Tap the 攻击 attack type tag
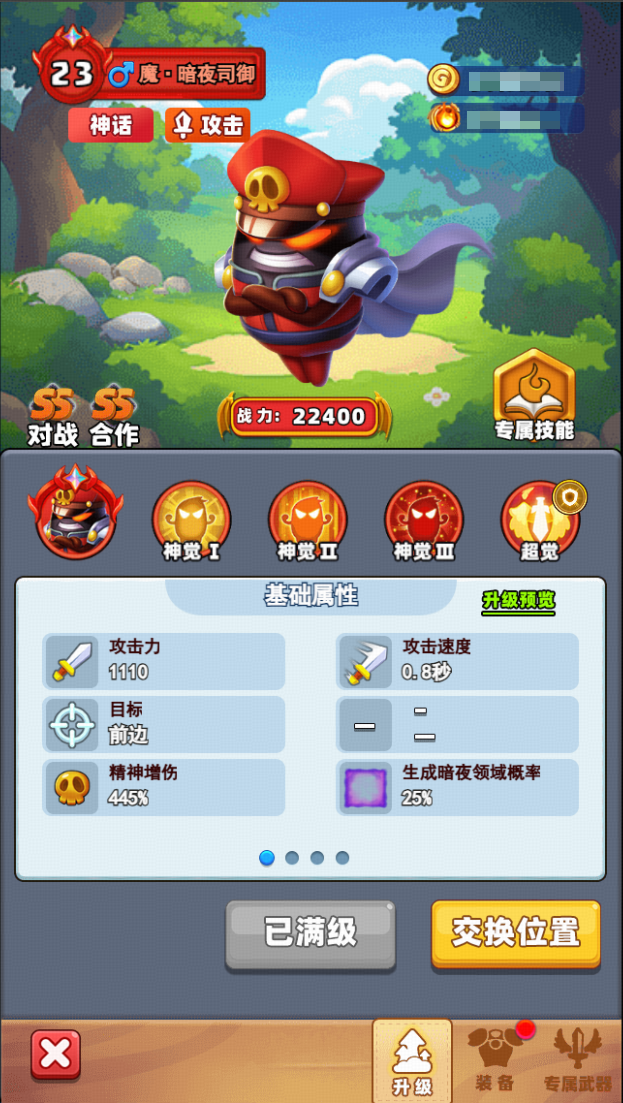The height and width of the screenshot is (1103, 623). 208,125
